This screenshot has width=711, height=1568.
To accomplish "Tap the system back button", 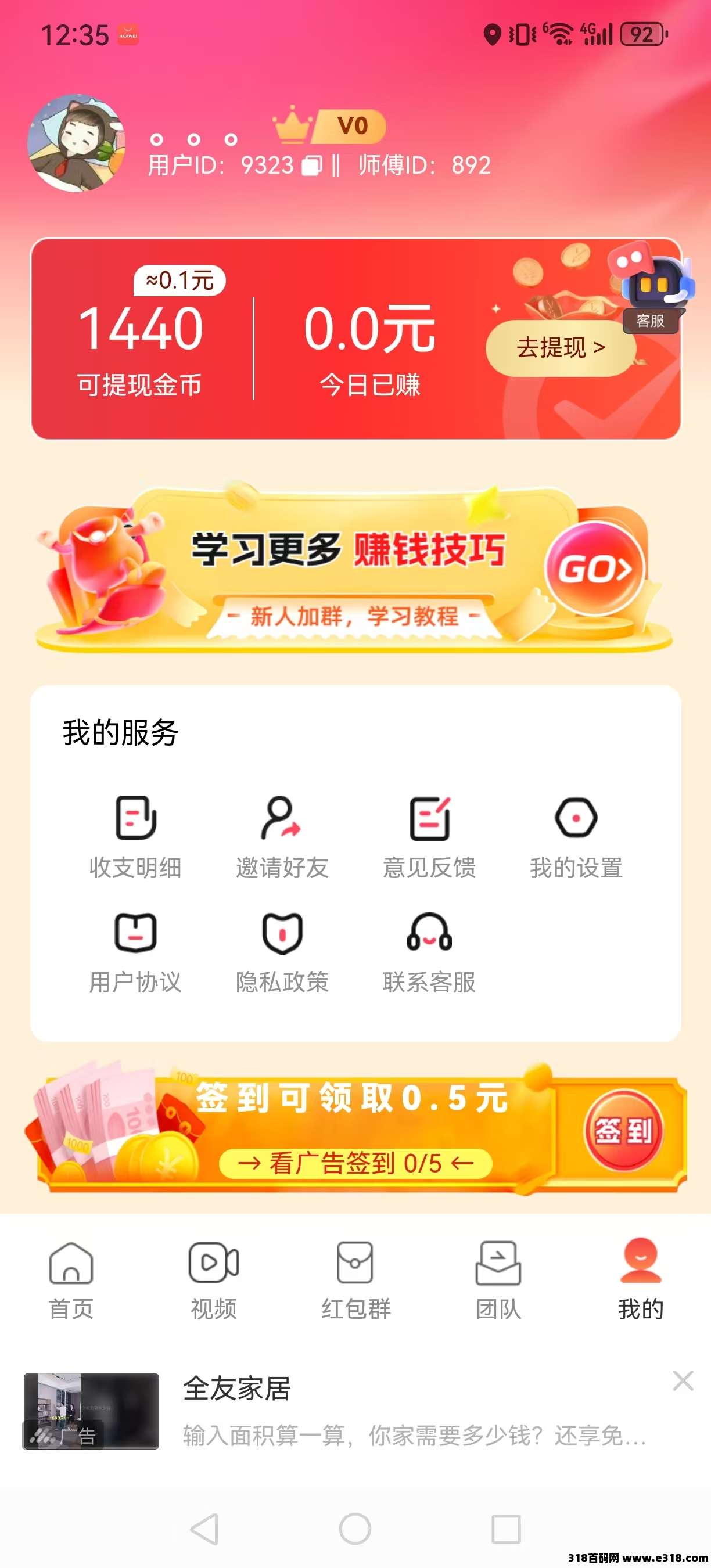I will point(204,1529).
